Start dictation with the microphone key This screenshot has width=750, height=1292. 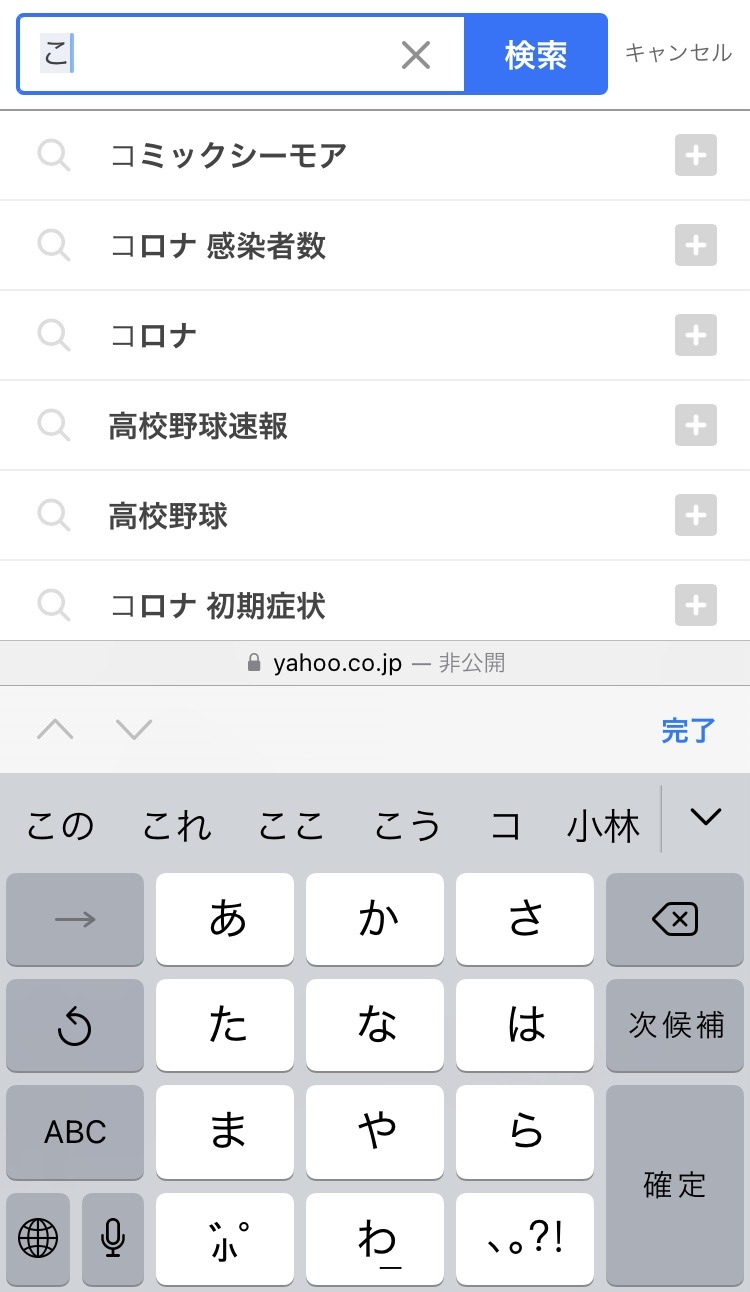click(x=113, y=1238)
